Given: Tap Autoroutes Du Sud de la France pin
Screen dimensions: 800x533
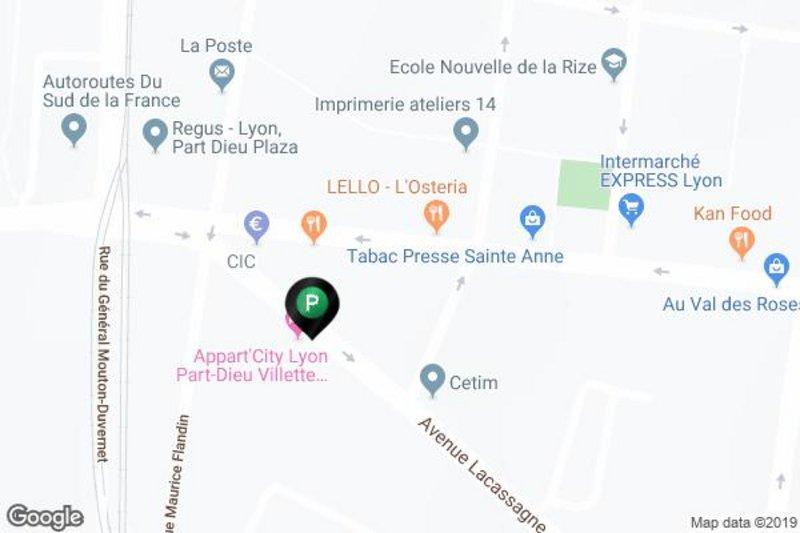Looking at the screenshot, I should click(x=73, y=127).
